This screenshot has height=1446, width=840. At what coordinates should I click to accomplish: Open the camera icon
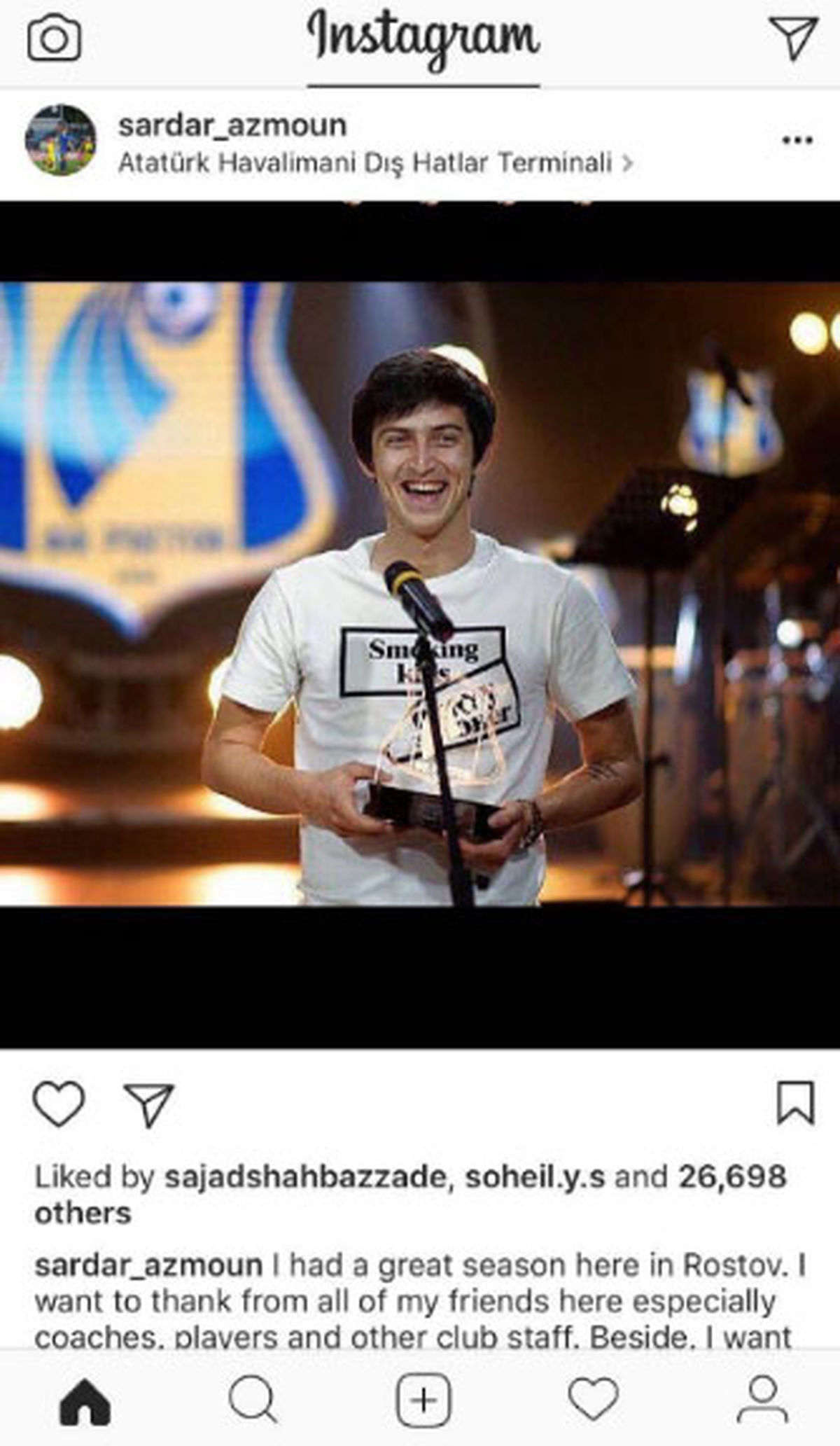pyautogui.click(x=54, y=39)
